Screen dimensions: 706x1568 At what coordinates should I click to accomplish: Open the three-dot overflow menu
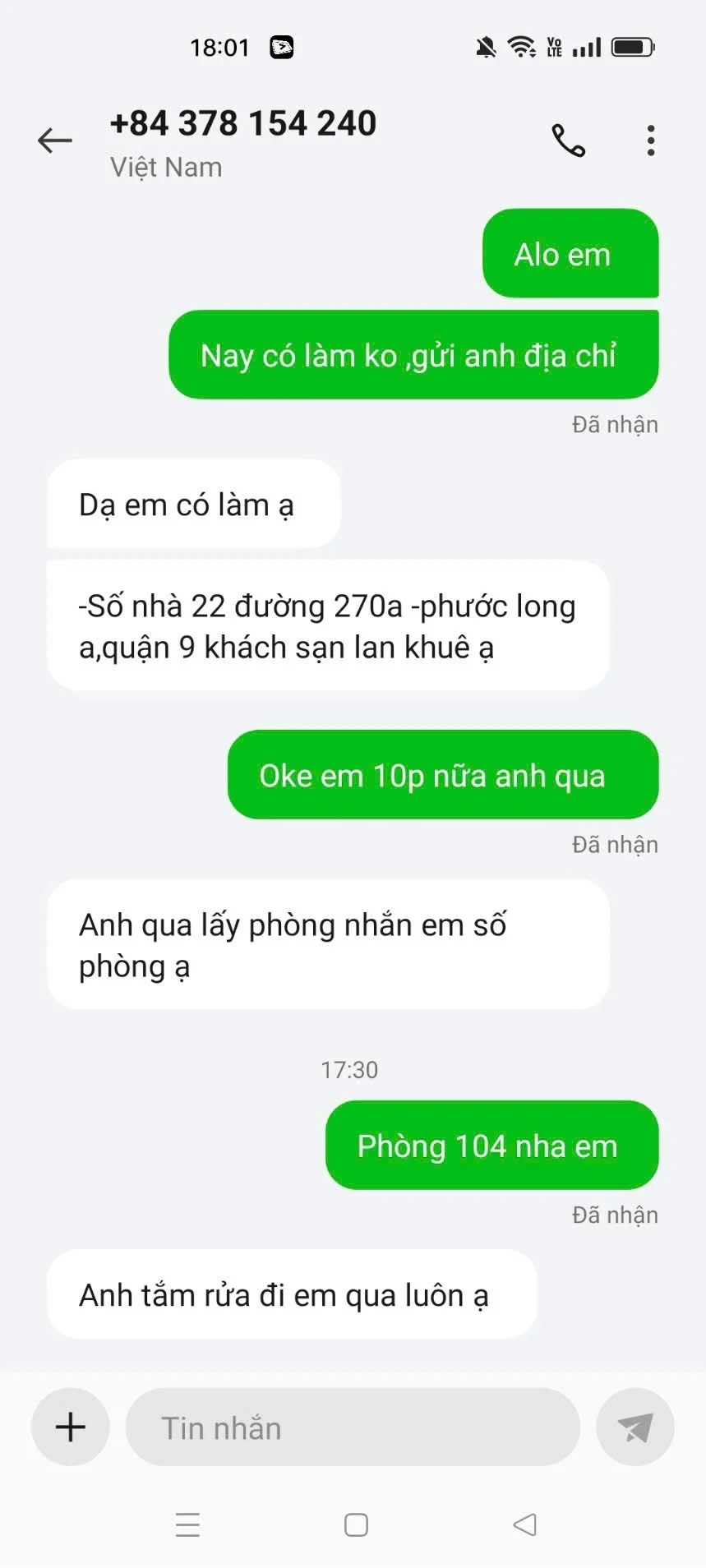(x=651, y=141)
